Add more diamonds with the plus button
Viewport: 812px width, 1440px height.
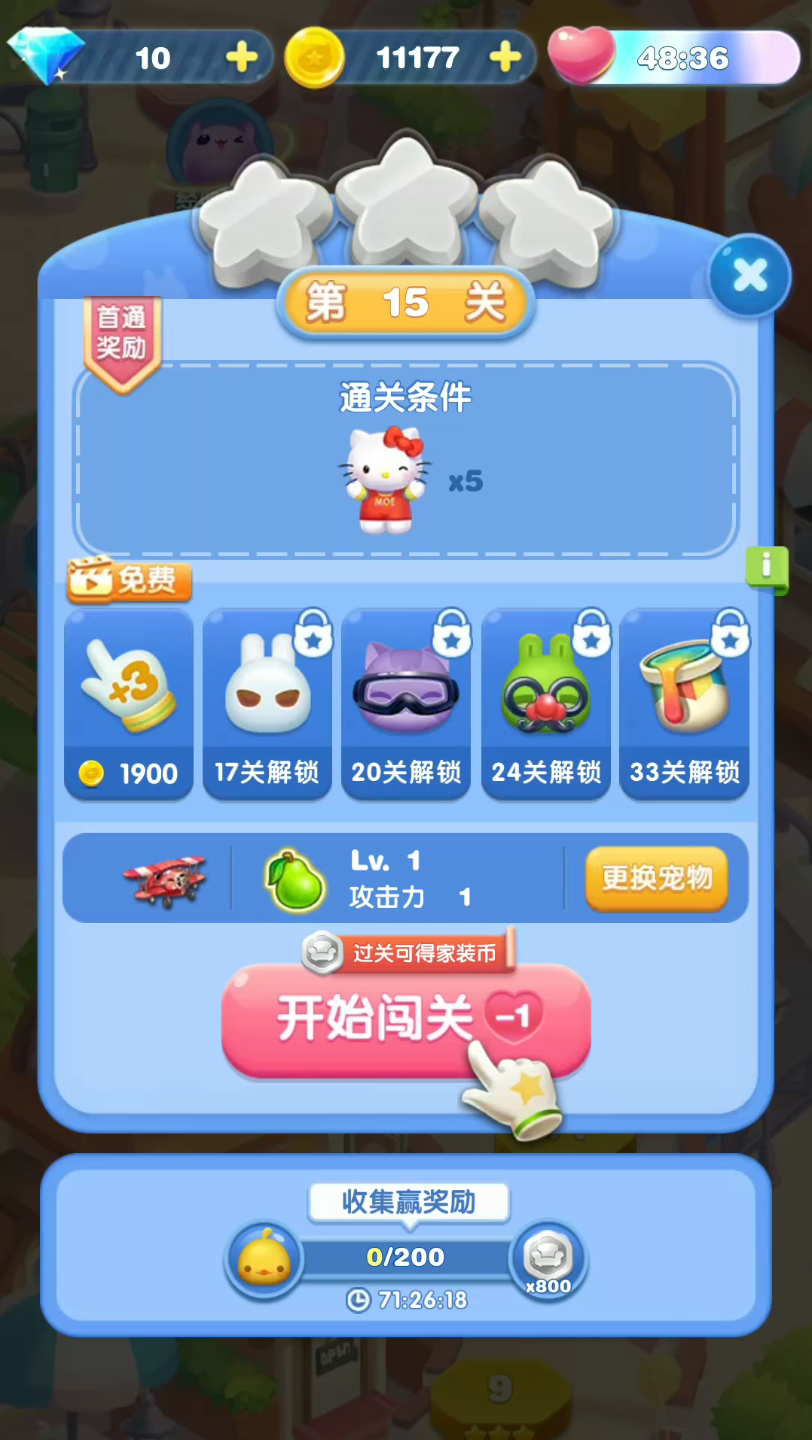pyautogui.click(x=241, y=57)
